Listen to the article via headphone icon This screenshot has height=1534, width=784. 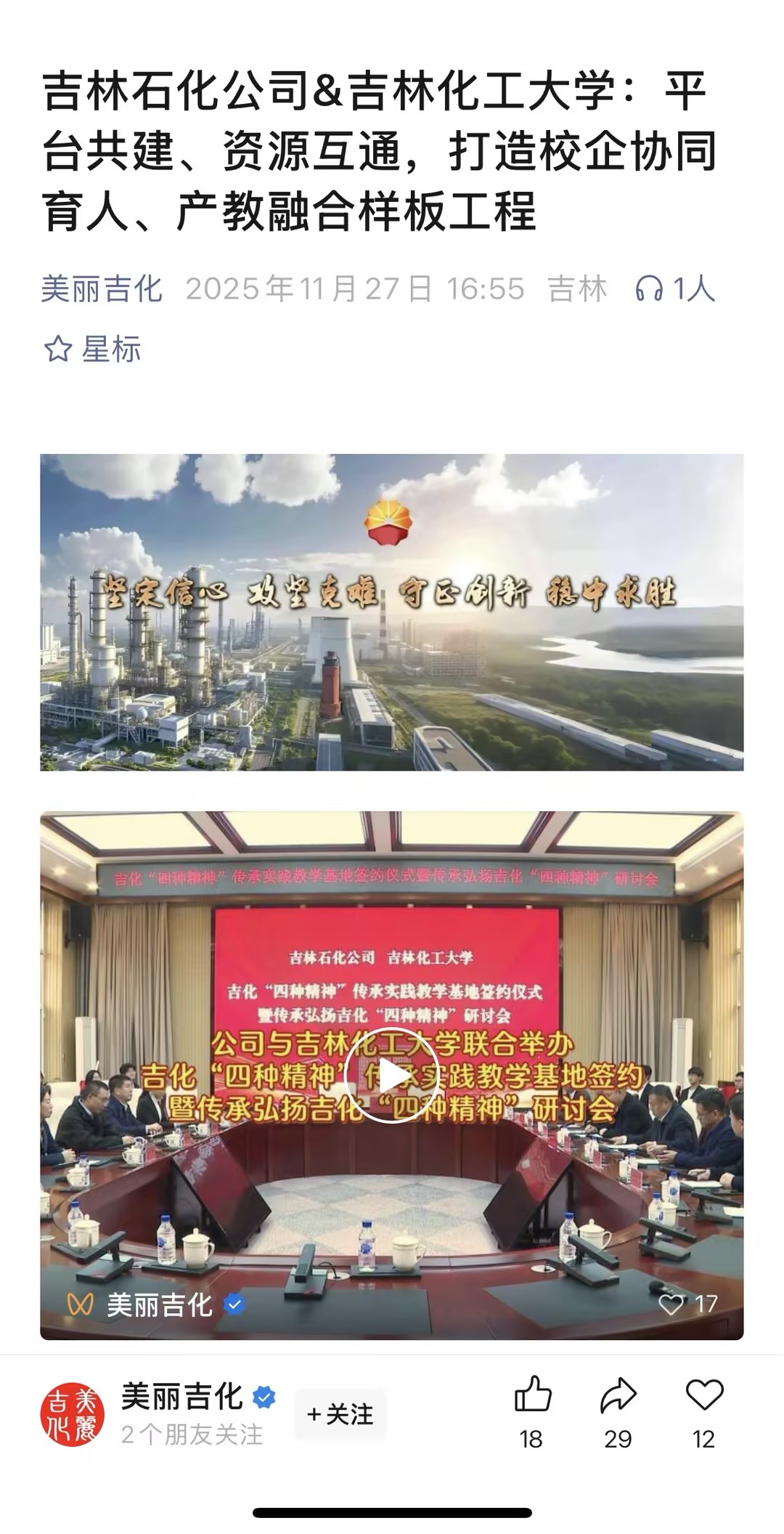[x=649, y=289]
